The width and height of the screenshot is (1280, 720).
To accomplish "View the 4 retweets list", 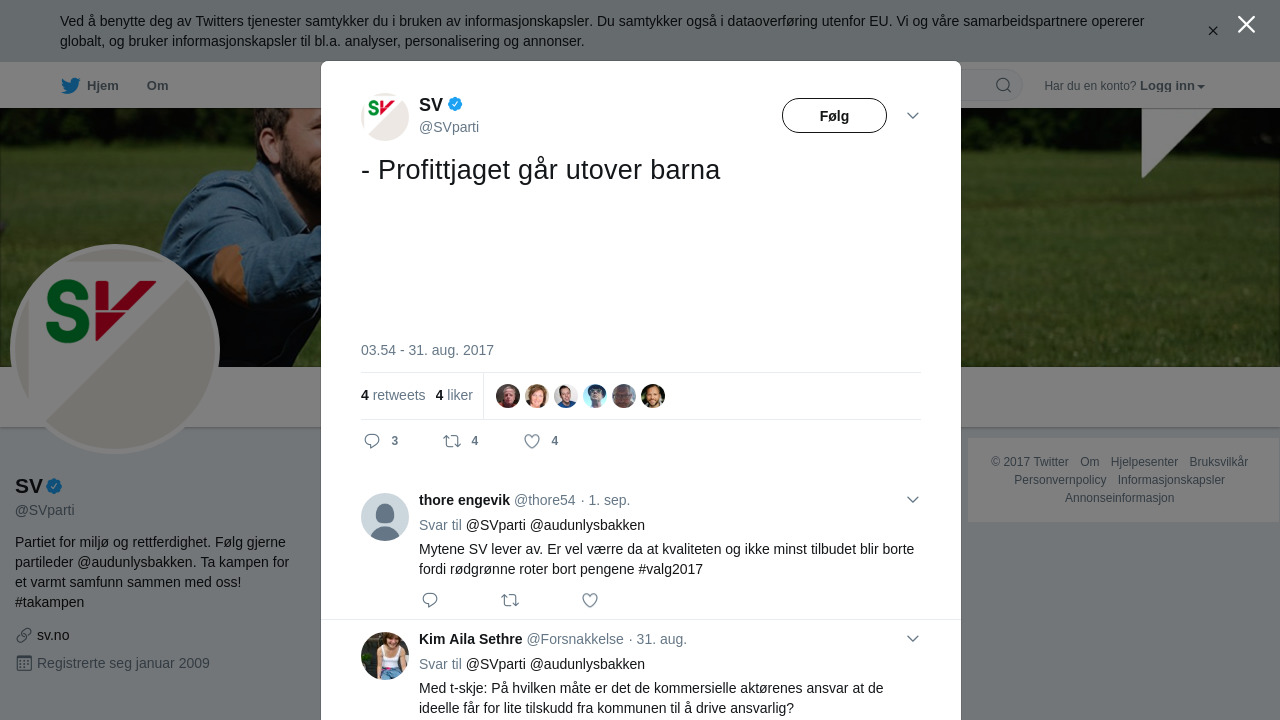I will [393, 395].
